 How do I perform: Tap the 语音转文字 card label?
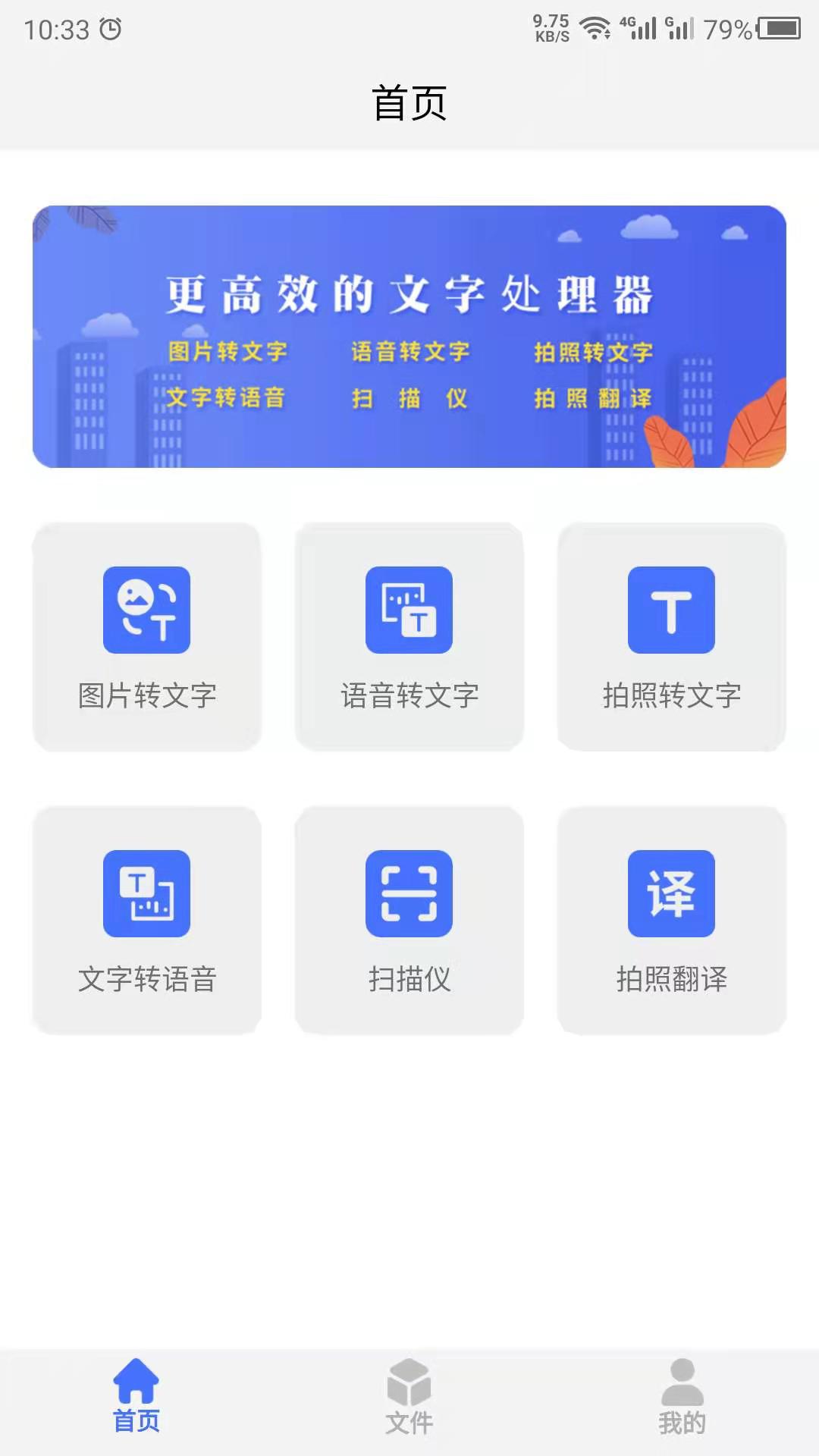(409, 695)
